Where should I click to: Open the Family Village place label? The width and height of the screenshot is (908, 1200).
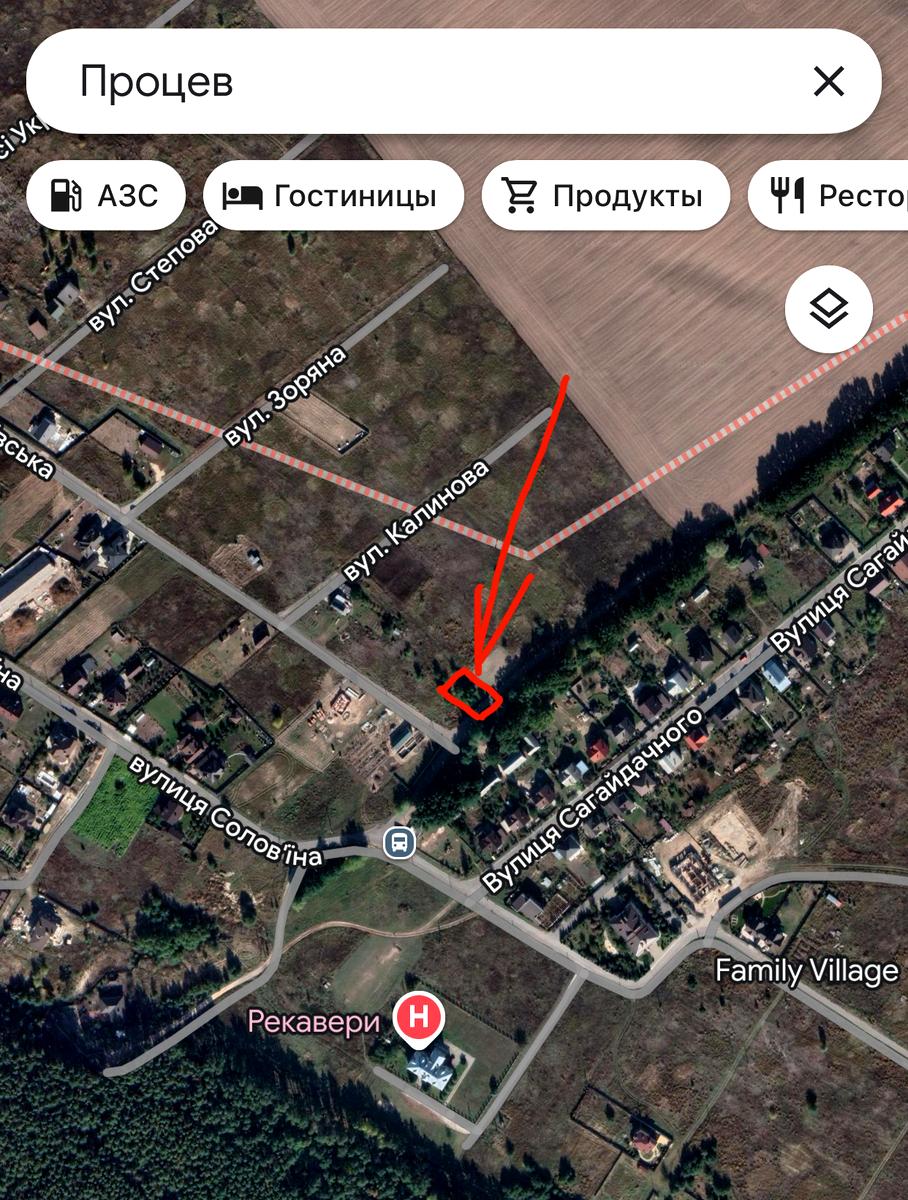click(x=806, y=970)
